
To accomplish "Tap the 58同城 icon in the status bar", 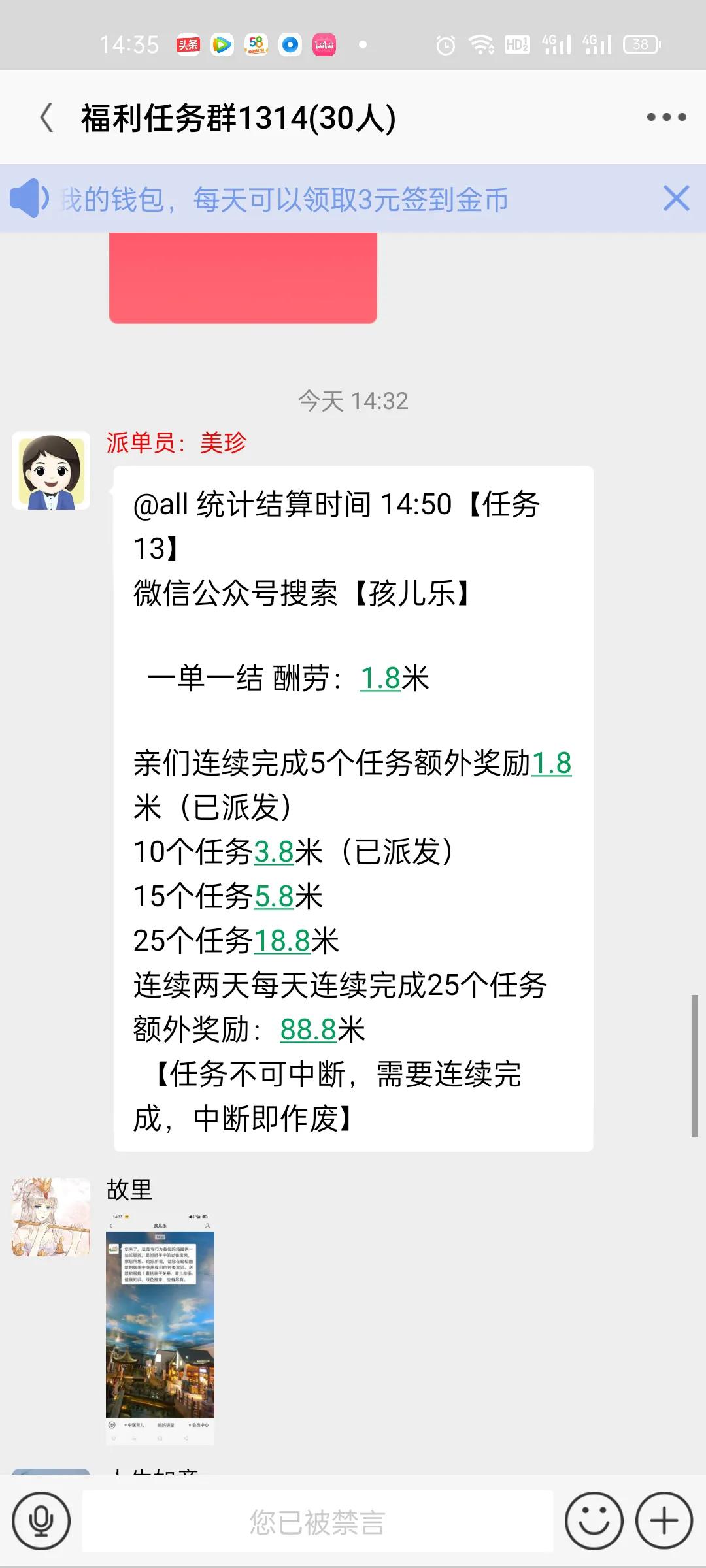I will coord(256,44).
